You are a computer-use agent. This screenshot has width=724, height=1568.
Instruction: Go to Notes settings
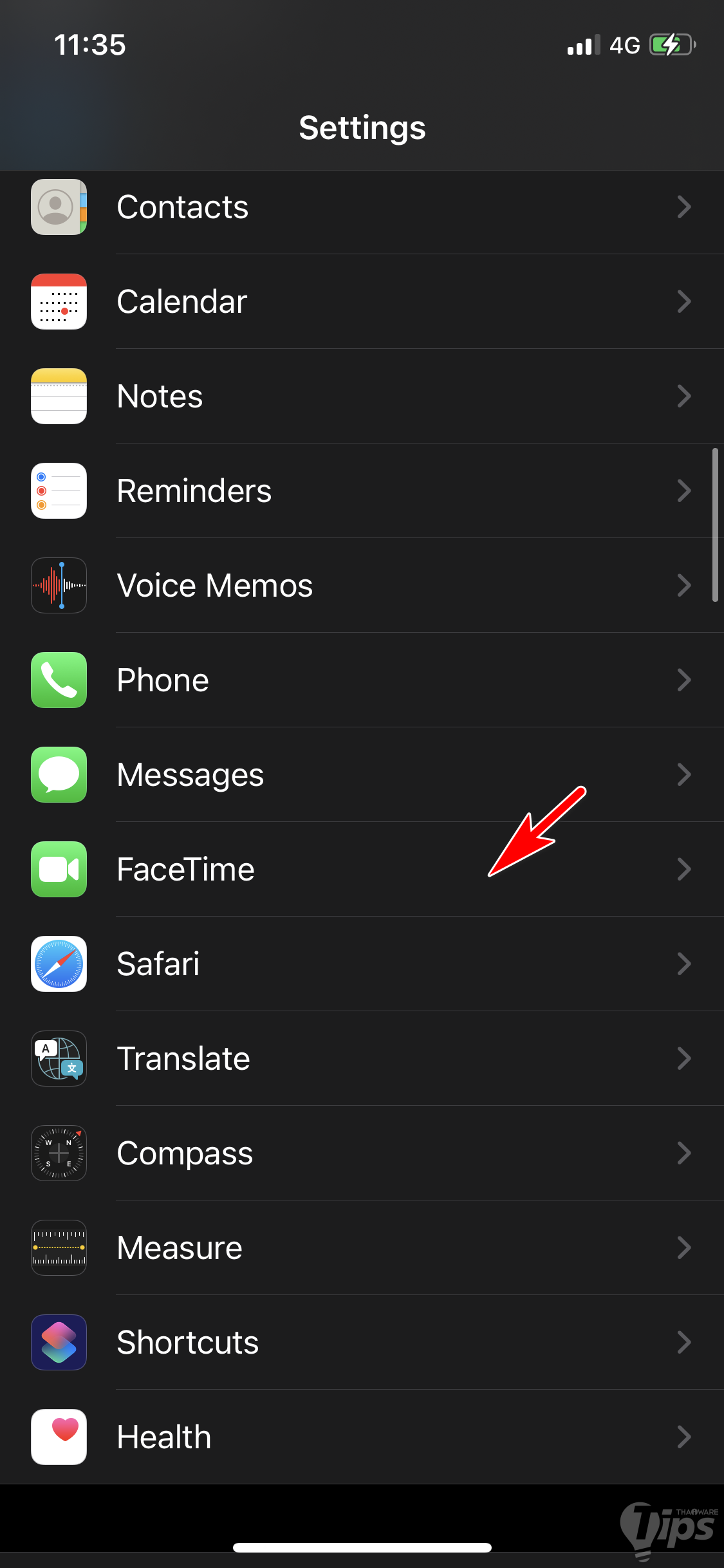tap(362, 397)
